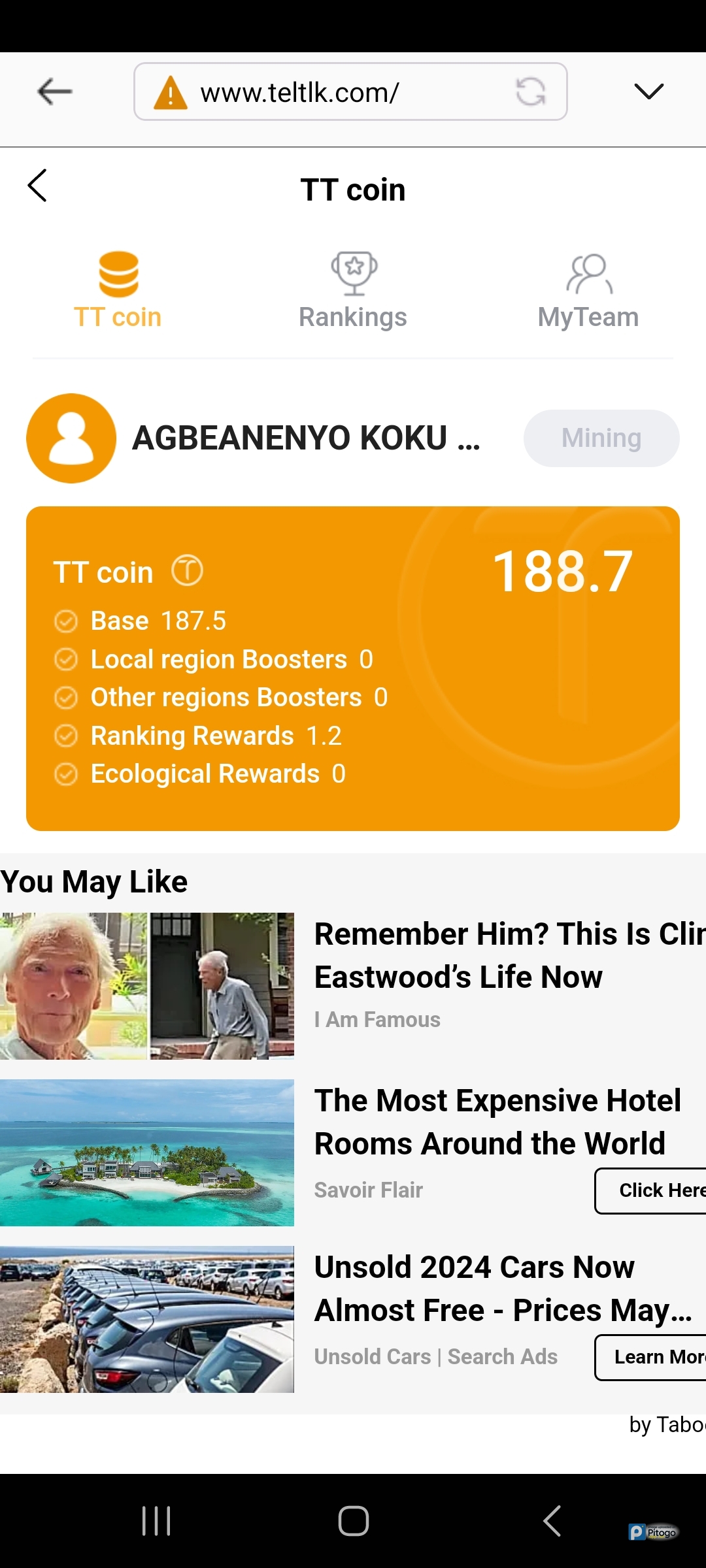Go back using the browser back arrow
Image resolution: width=706 pixels, height=1568 pixels.
tap(55, 91)
